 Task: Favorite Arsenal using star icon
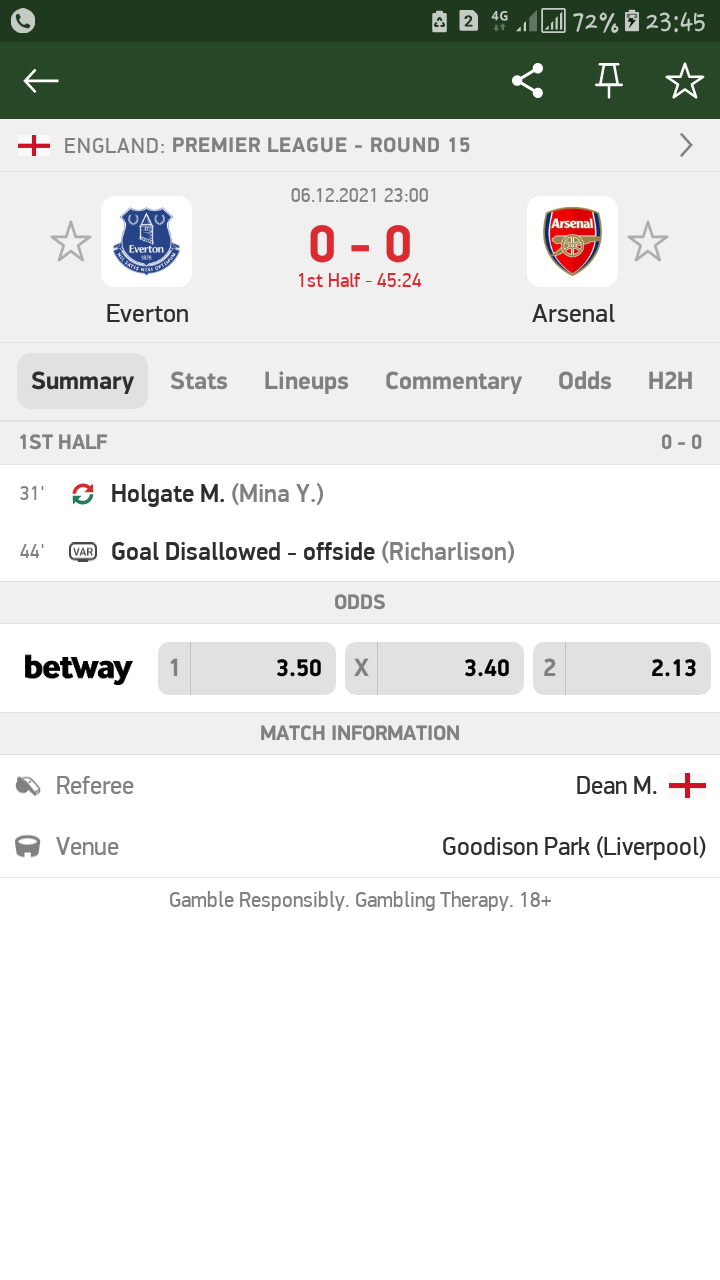point(647,242)
